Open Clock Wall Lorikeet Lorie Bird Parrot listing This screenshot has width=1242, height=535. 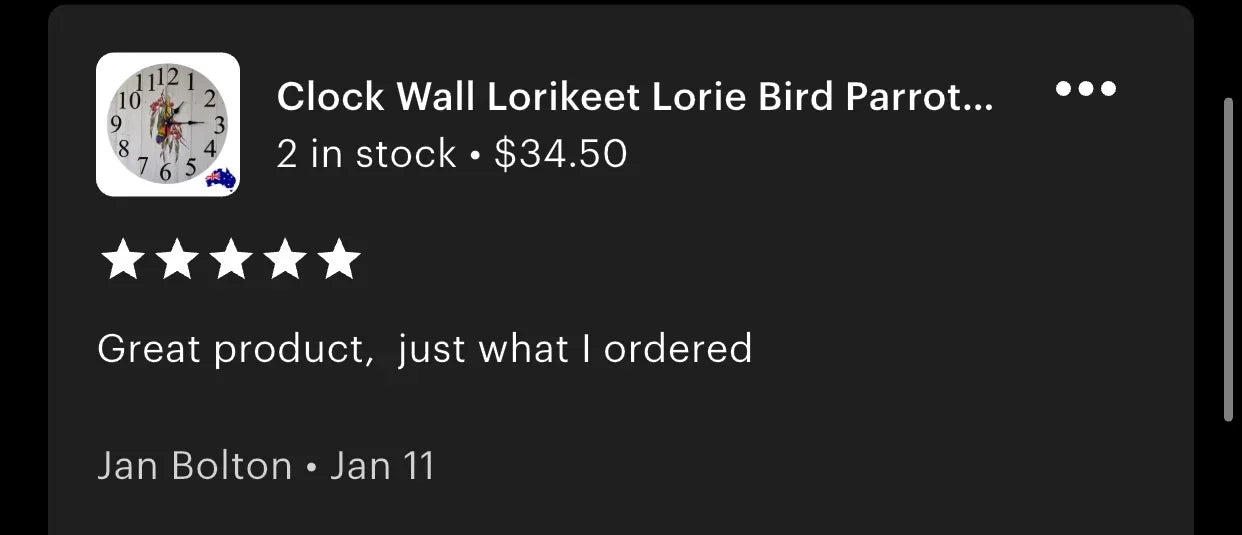click(x=634, y=97)
